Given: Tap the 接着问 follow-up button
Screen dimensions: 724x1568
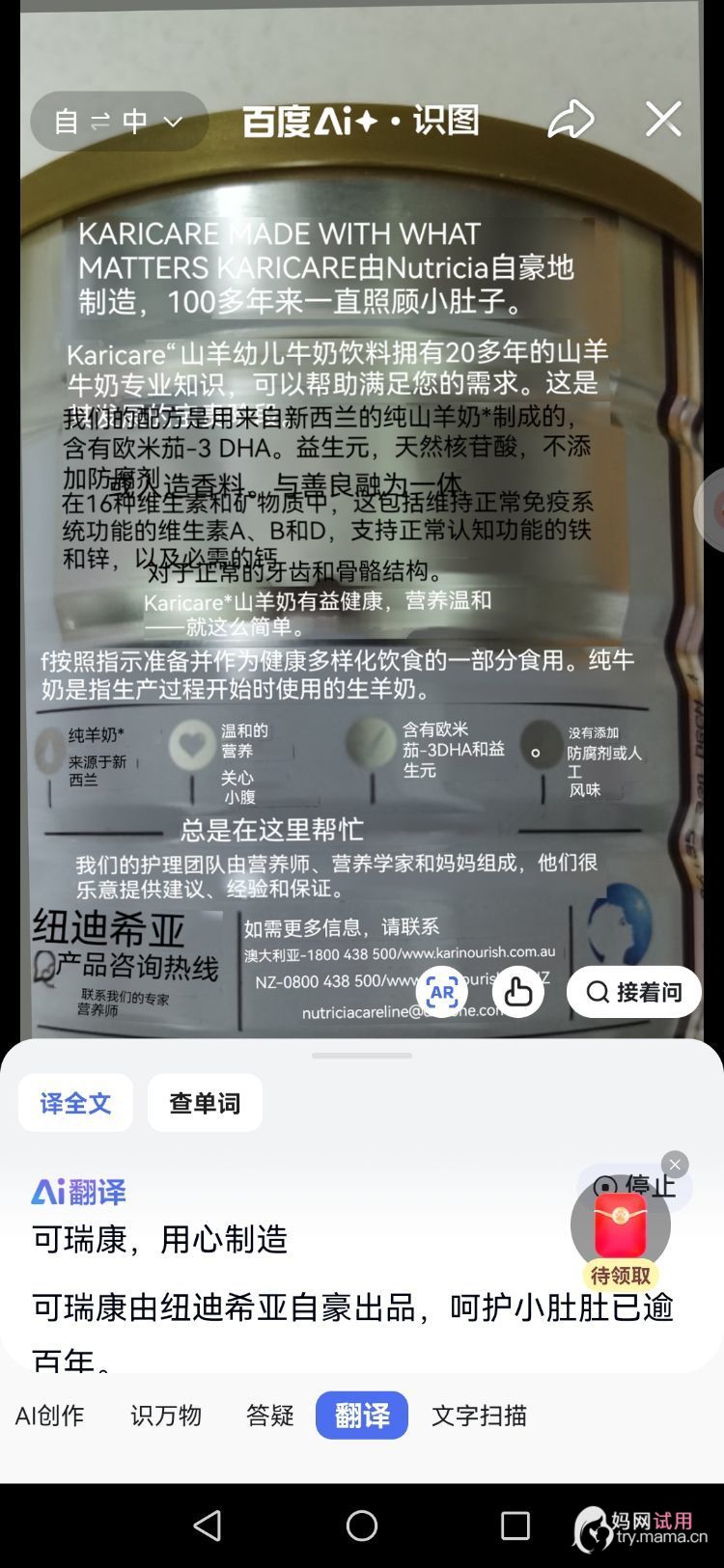Looking at the screenshot, I should (x=633, y=992).
